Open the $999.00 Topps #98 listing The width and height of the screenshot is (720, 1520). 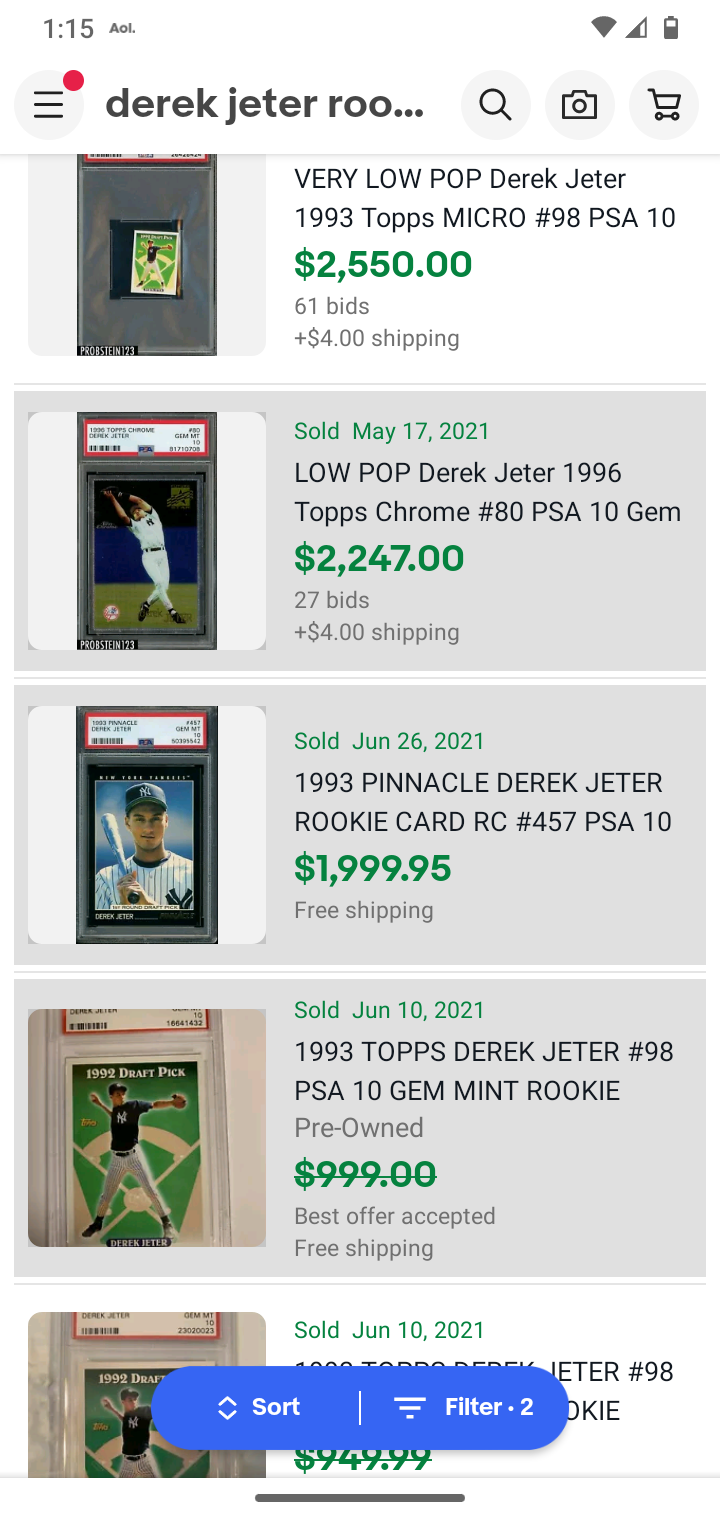click(360, 1128)
